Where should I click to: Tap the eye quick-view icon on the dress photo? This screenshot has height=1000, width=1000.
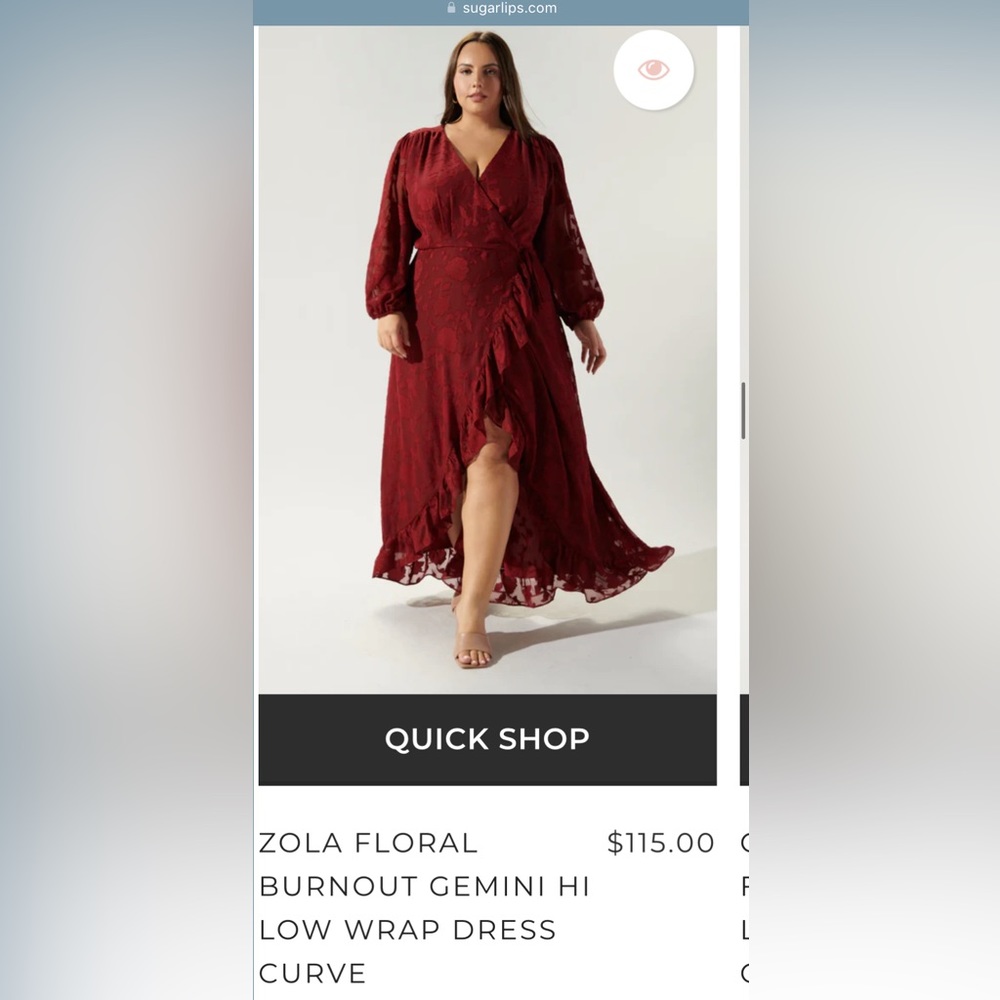tap(653, 69)
